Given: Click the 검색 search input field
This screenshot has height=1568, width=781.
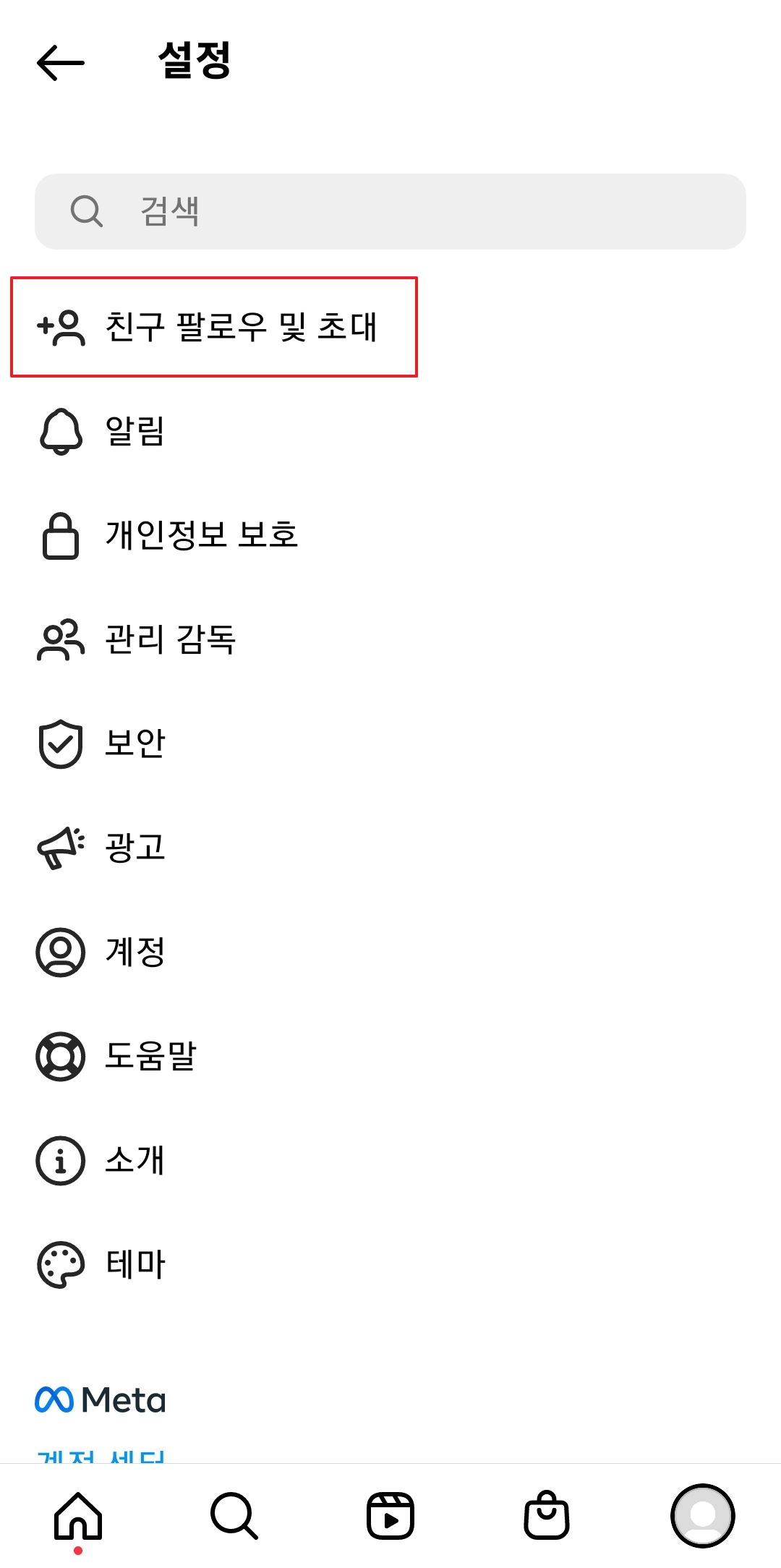Looking at the screenshot, I should [x=390, y=211].
